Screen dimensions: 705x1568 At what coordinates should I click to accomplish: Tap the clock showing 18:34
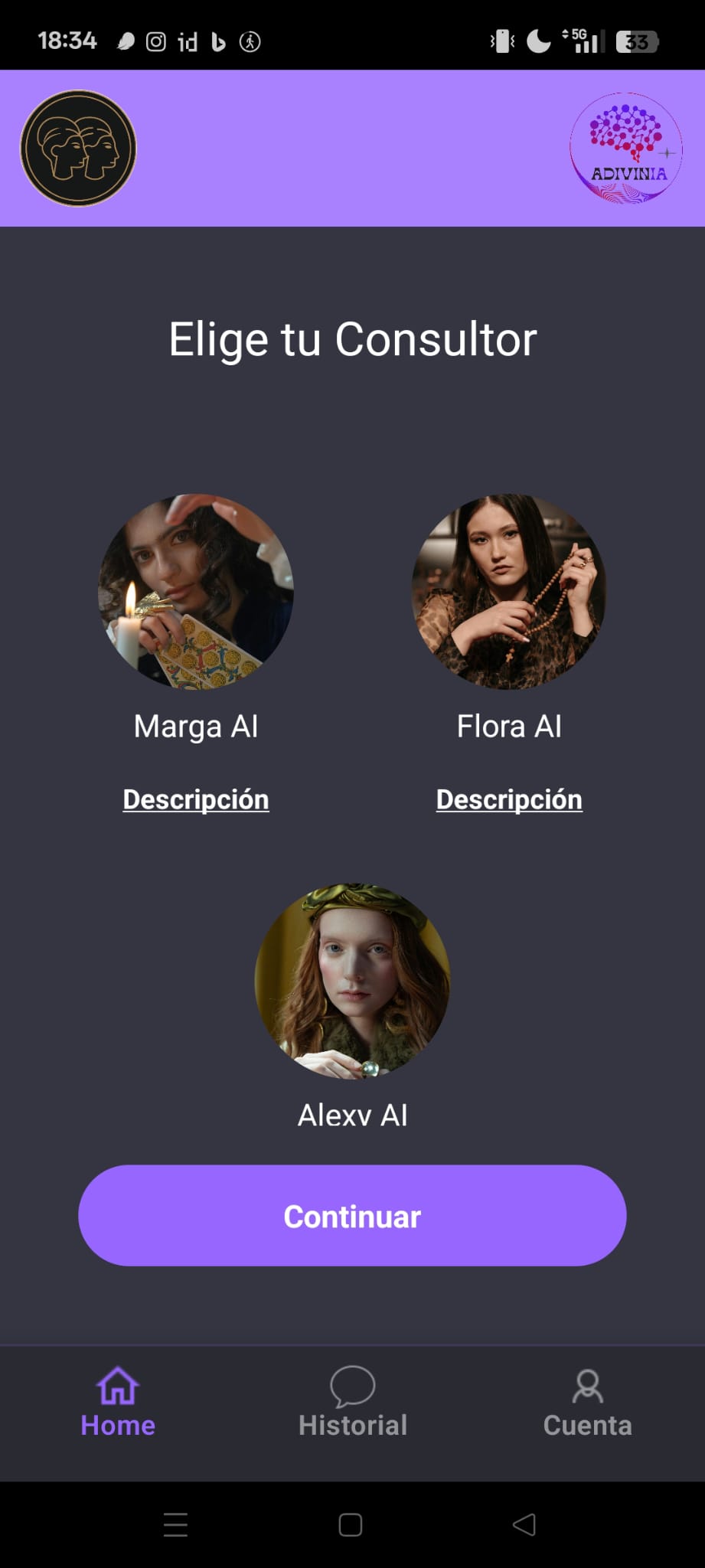point(67,41)
